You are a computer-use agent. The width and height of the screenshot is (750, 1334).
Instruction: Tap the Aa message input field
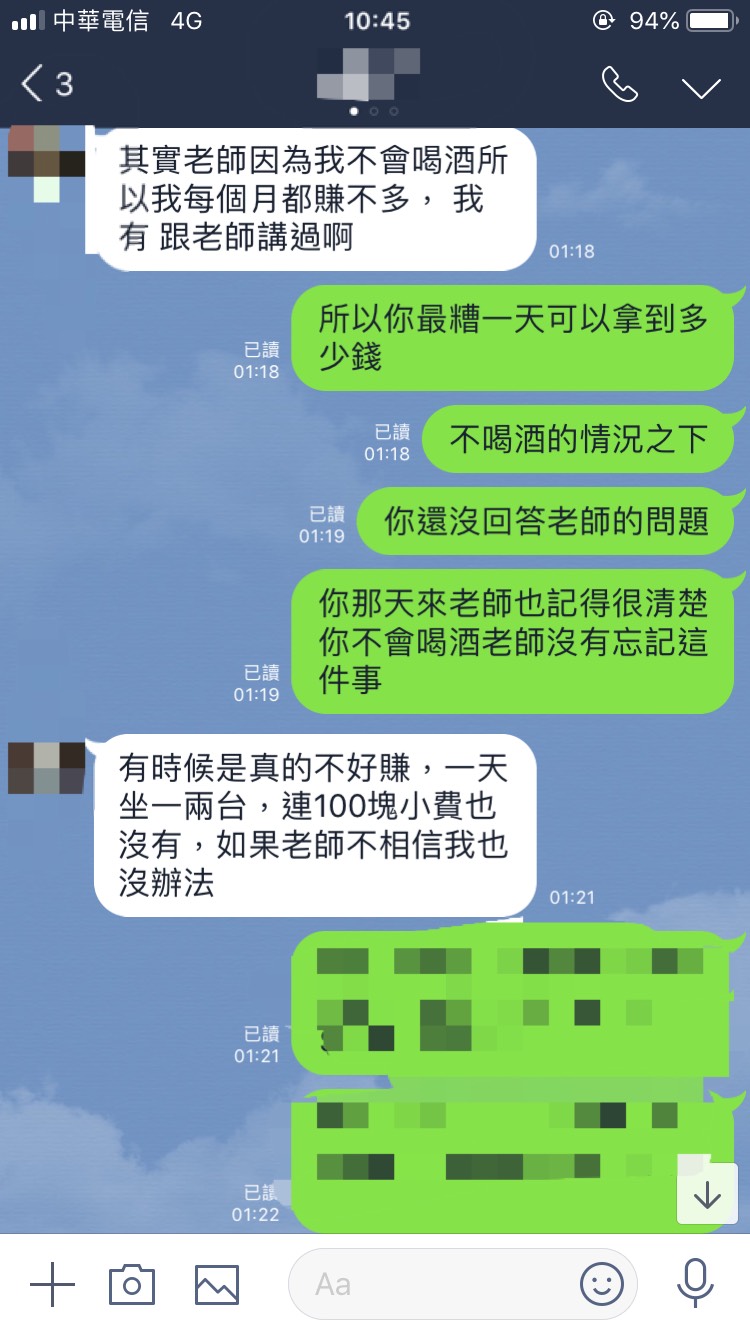430,1284
